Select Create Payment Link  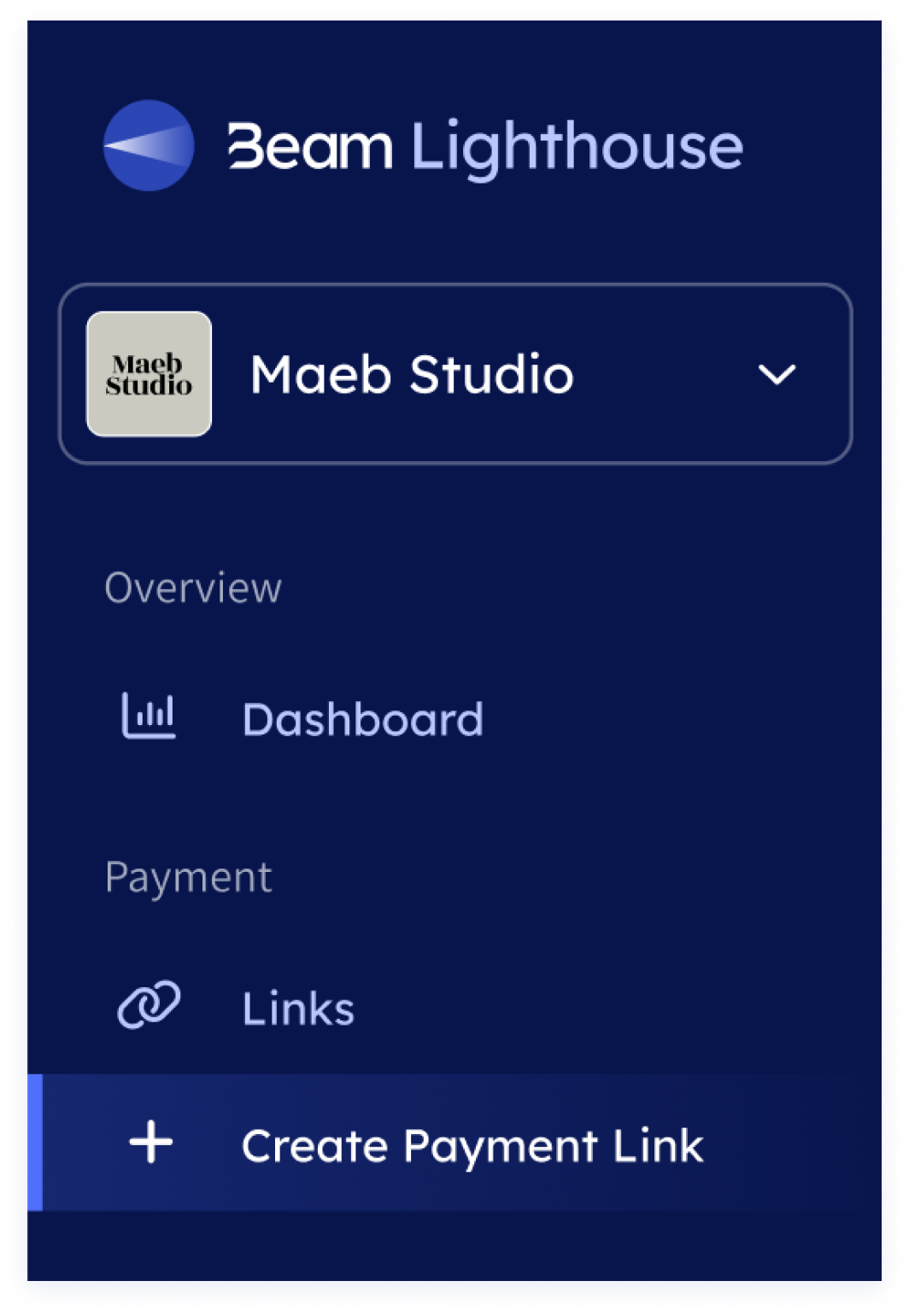pos(472,1145)
